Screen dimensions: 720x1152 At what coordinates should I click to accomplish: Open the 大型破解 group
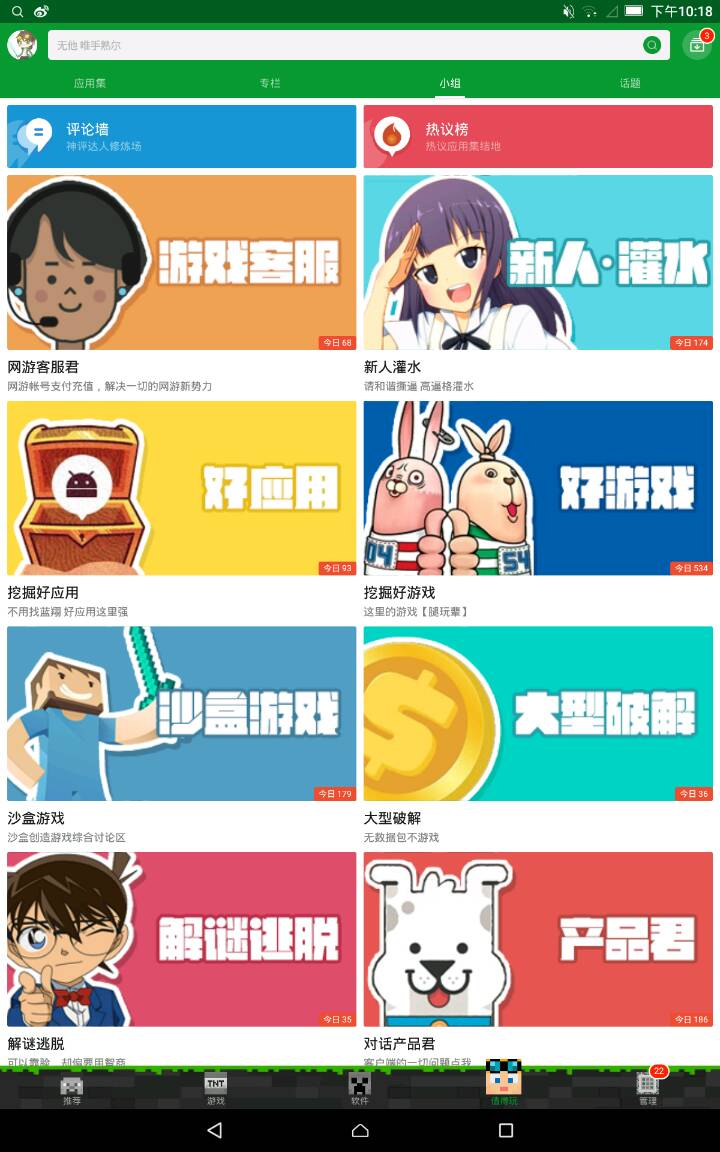pos(538,713)
